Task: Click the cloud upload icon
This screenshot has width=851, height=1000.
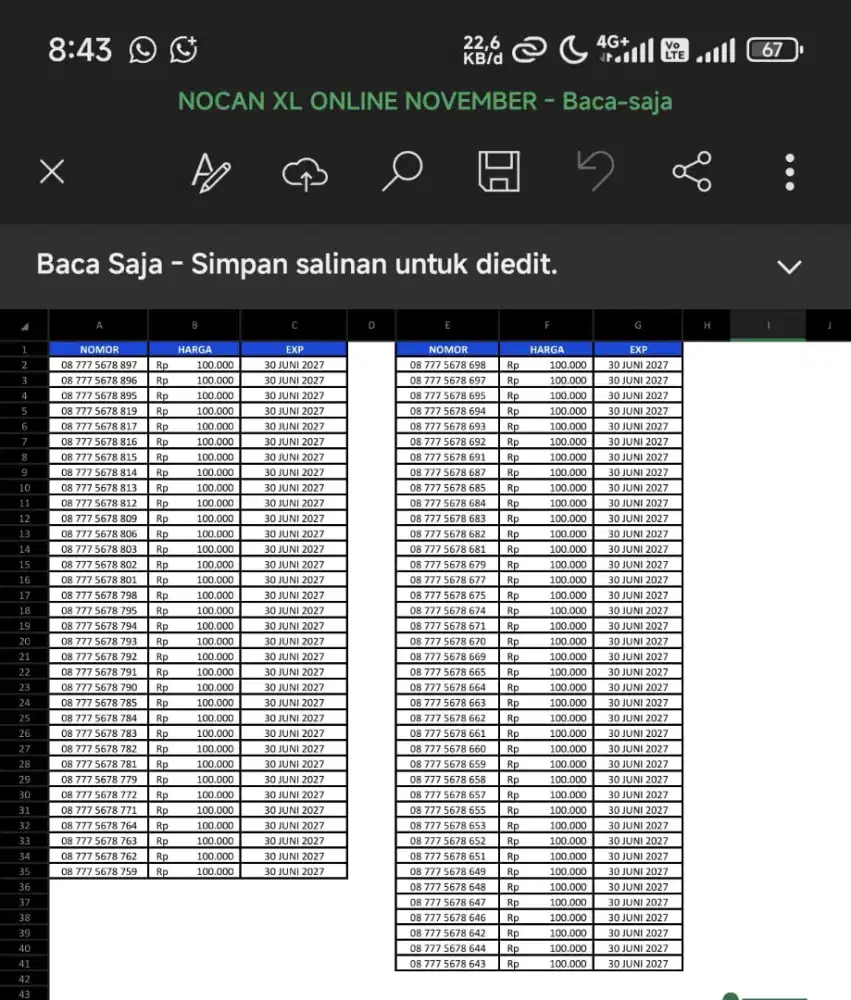Action: (304, 172)
